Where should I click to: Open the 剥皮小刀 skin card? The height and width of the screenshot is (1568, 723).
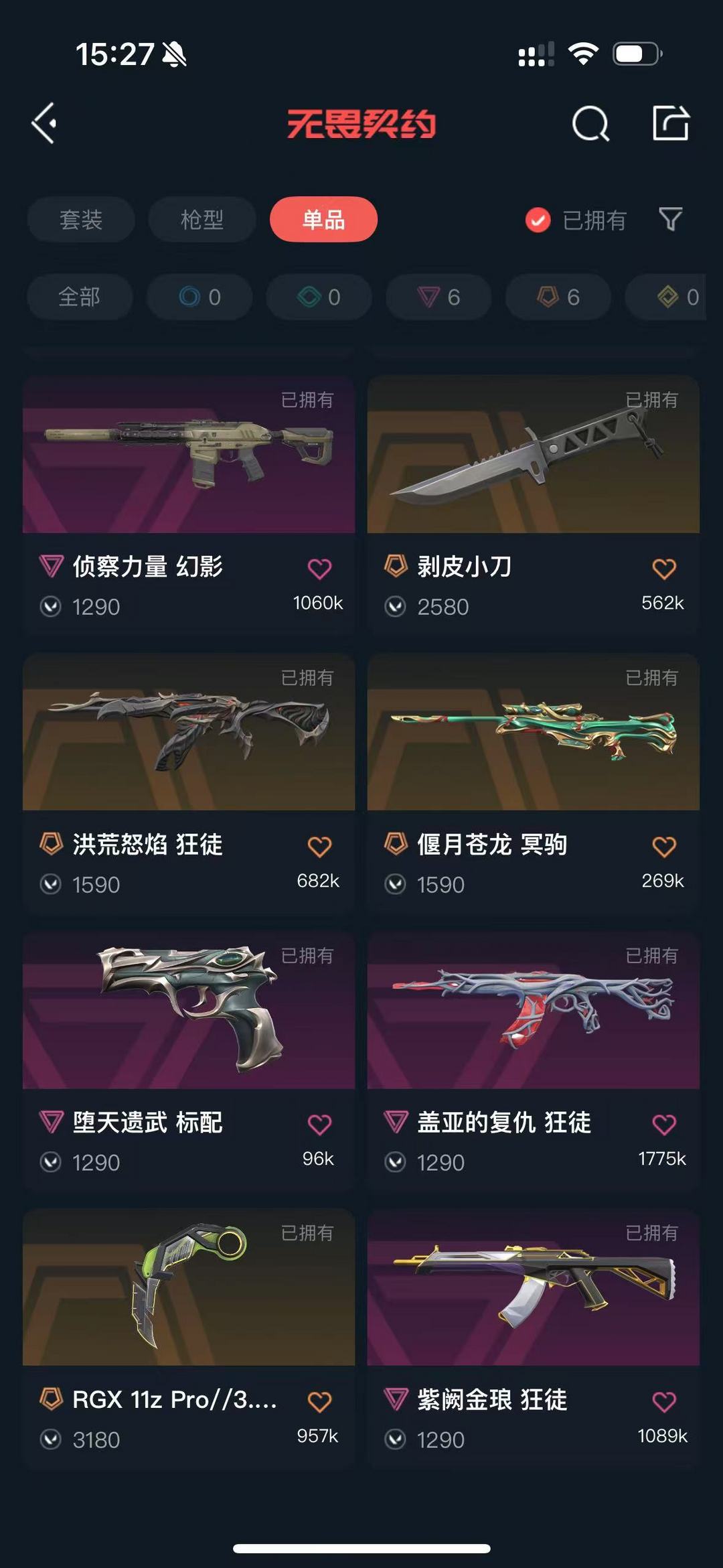[534, 503]
